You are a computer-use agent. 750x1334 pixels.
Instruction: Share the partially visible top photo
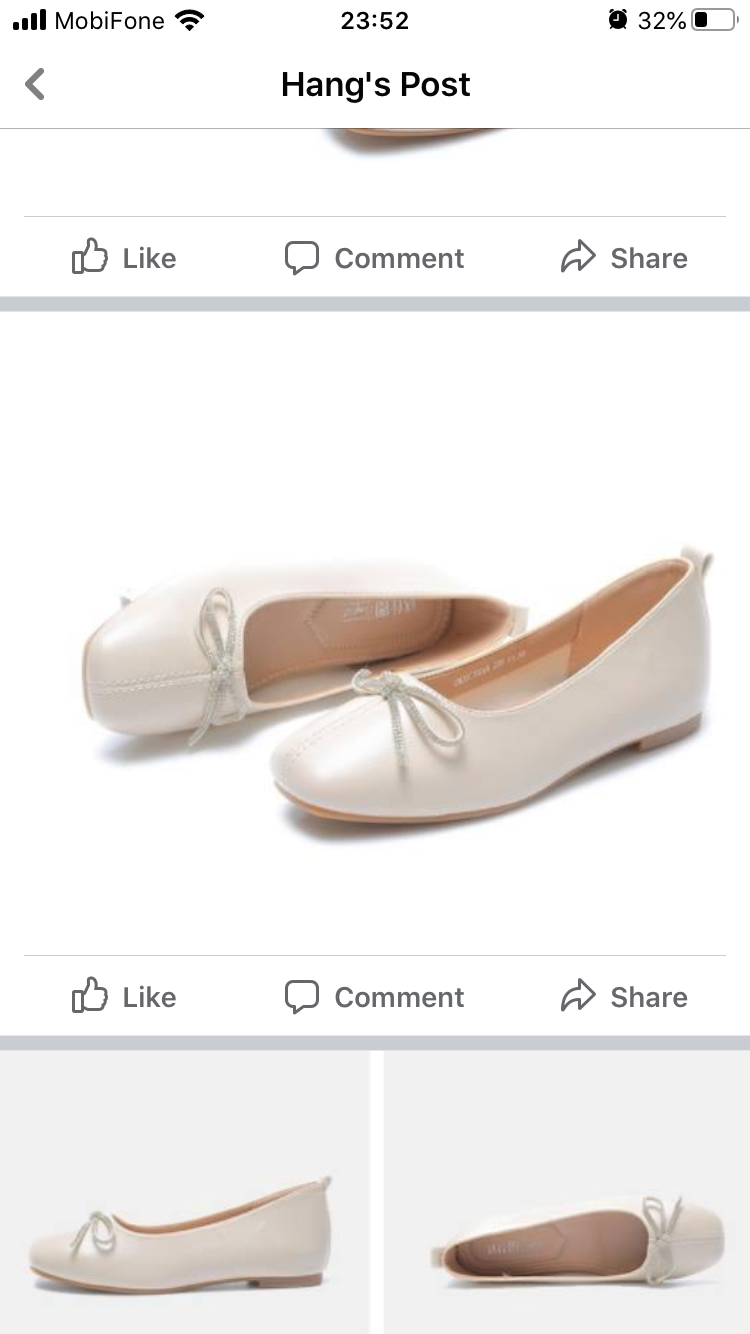point(624,258)
